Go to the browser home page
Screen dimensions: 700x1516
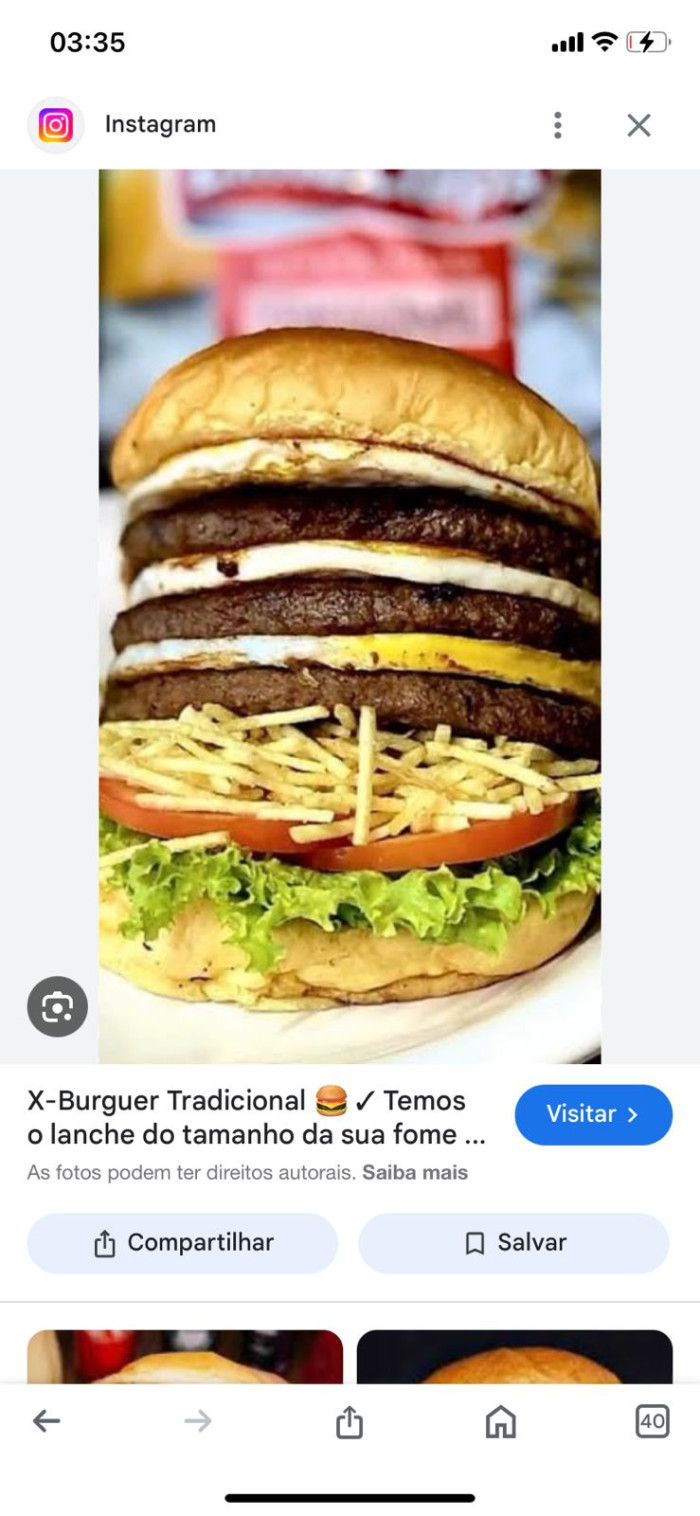pos(500,1421)
